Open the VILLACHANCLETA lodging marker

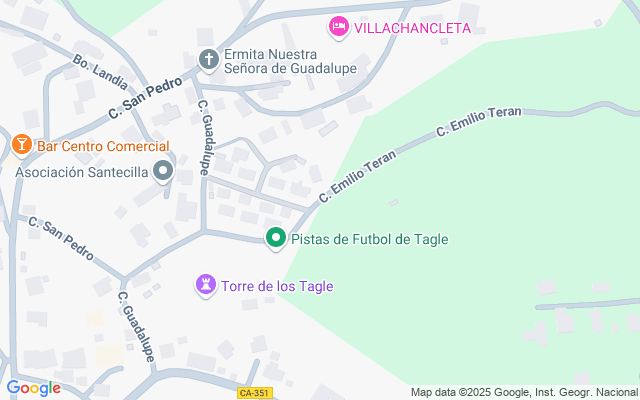pos(339,27)
